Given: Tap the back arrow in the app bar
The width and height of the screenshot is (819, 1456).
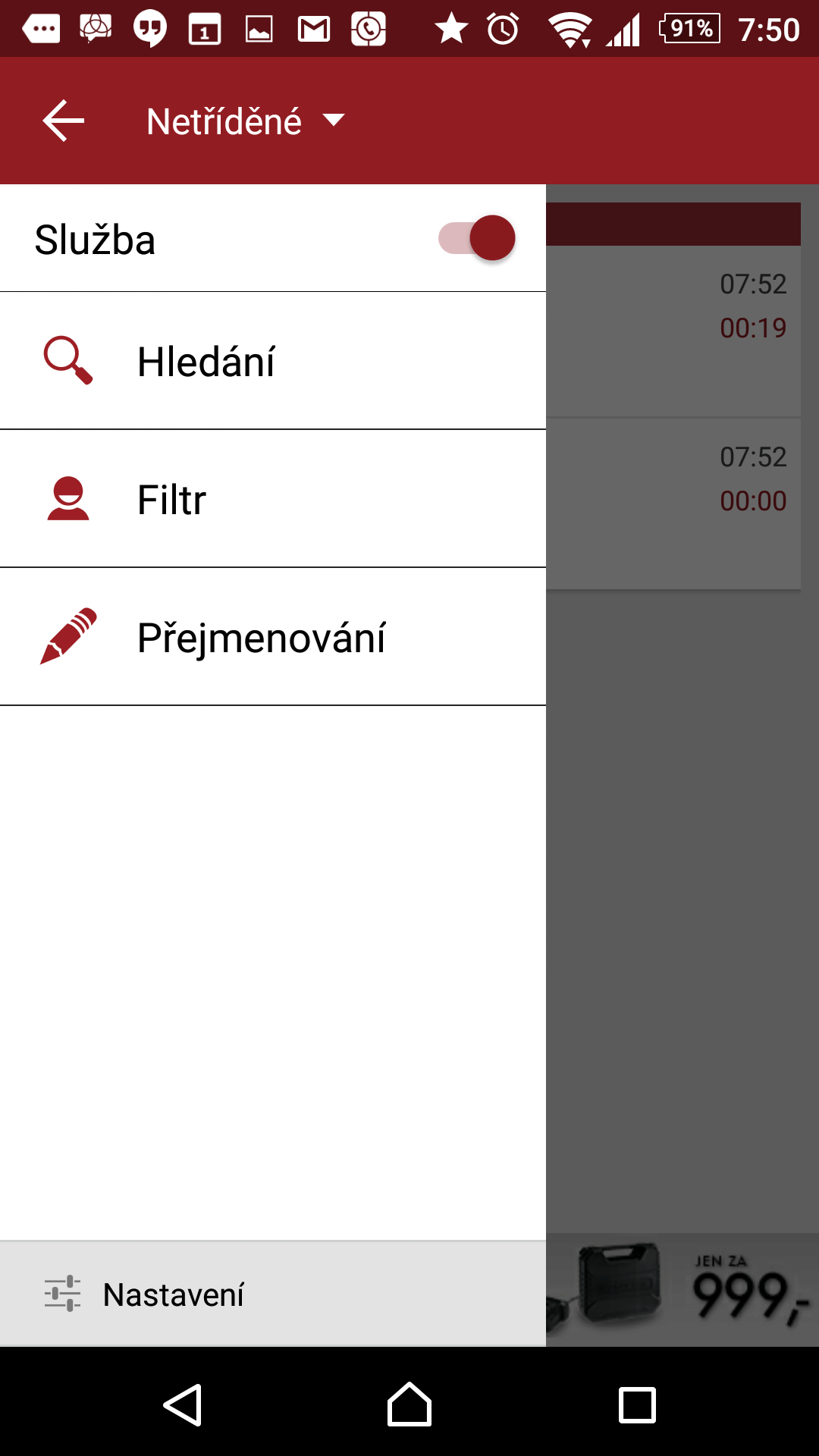Looking at the screenshot, I should pos(64,121).
